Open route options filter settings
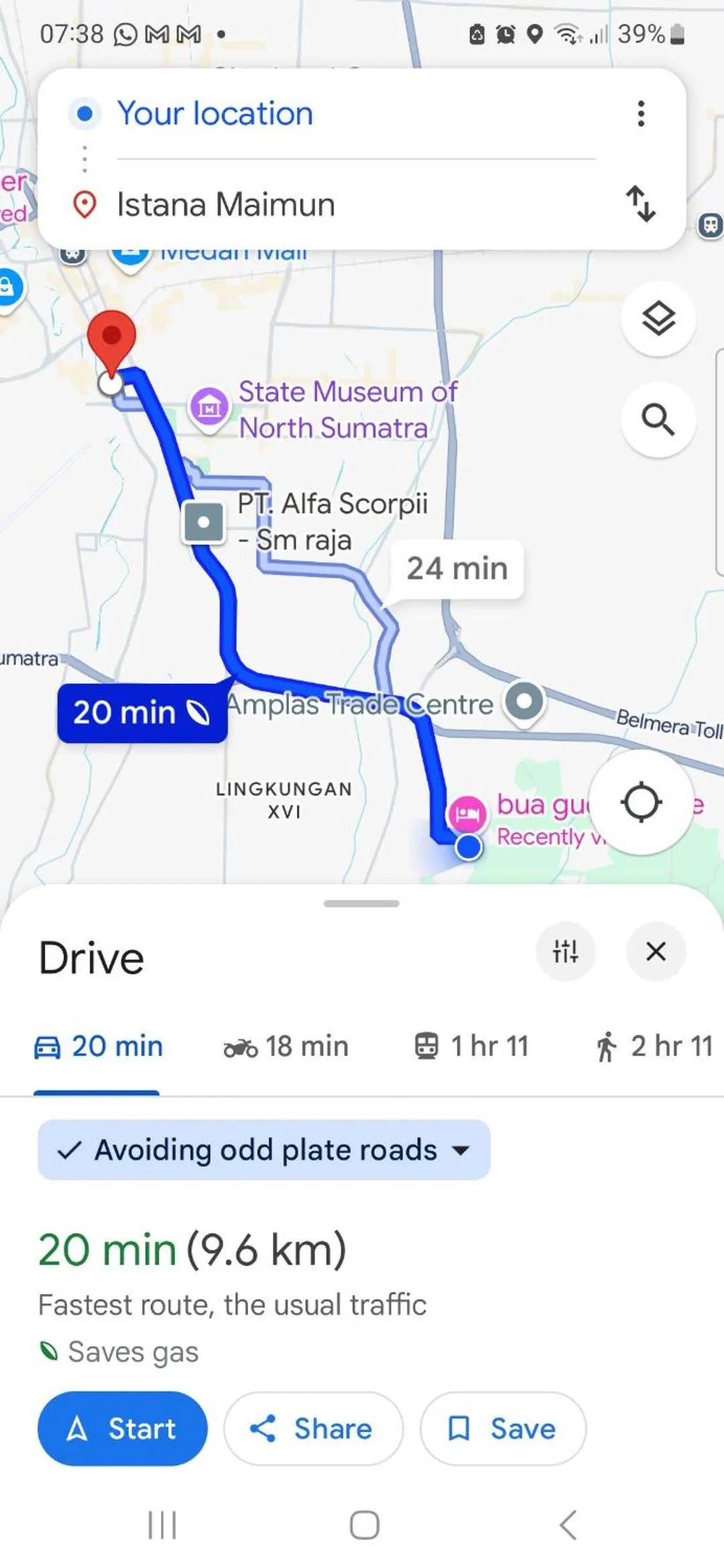724x1568 pixels. point(565,951)
